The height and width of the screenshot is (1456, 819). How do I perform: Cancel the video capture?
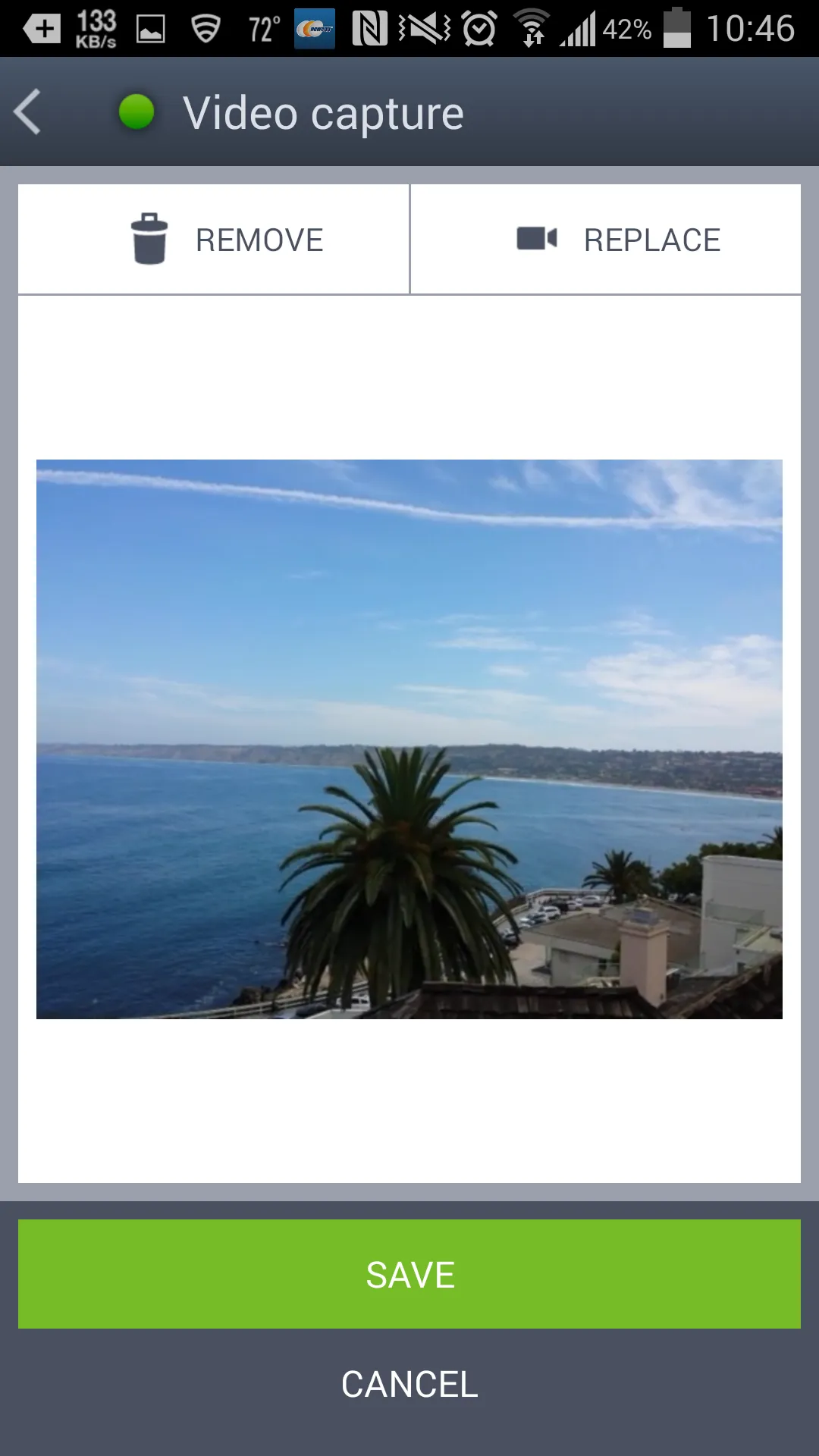click(409, 1385)
